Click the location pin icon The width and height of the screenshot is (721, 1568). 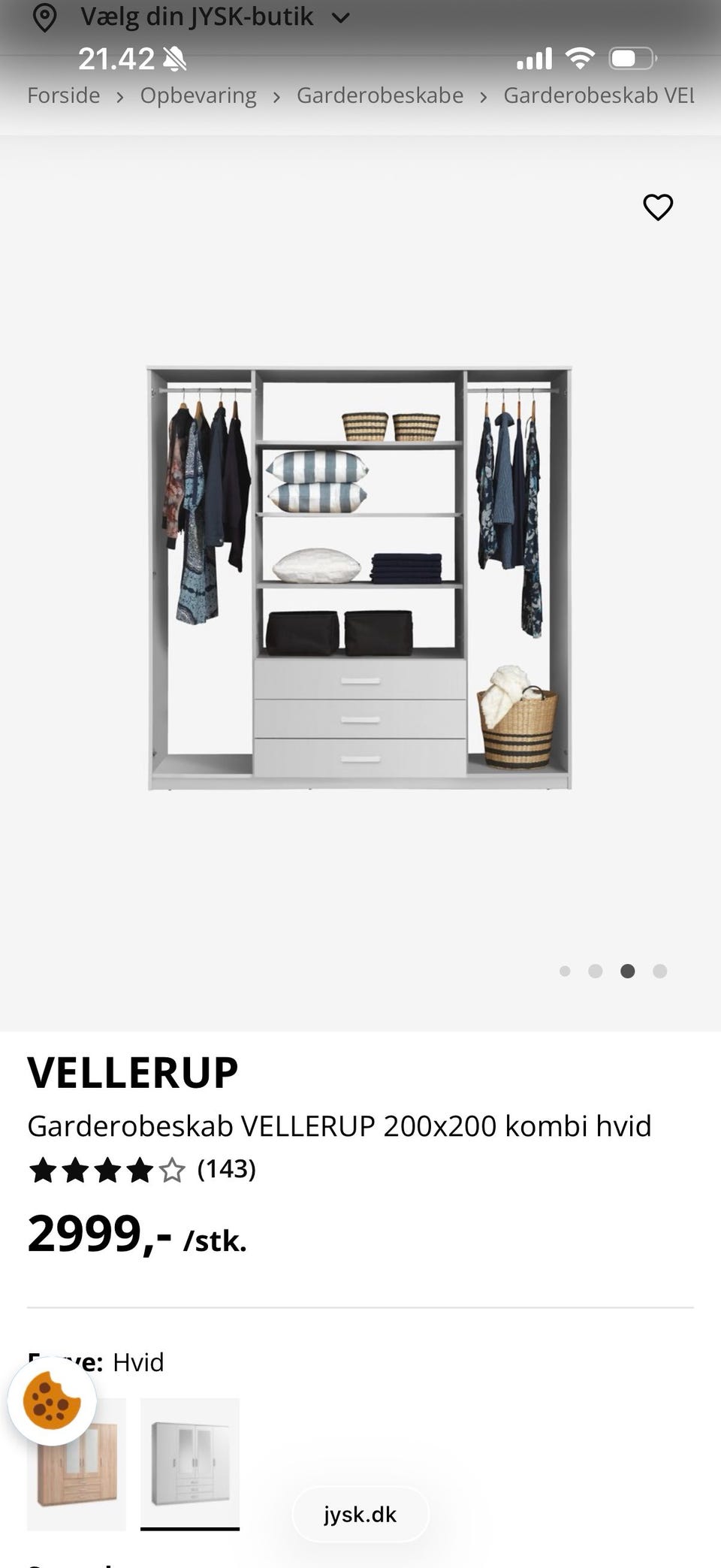(x=47, y=17)
